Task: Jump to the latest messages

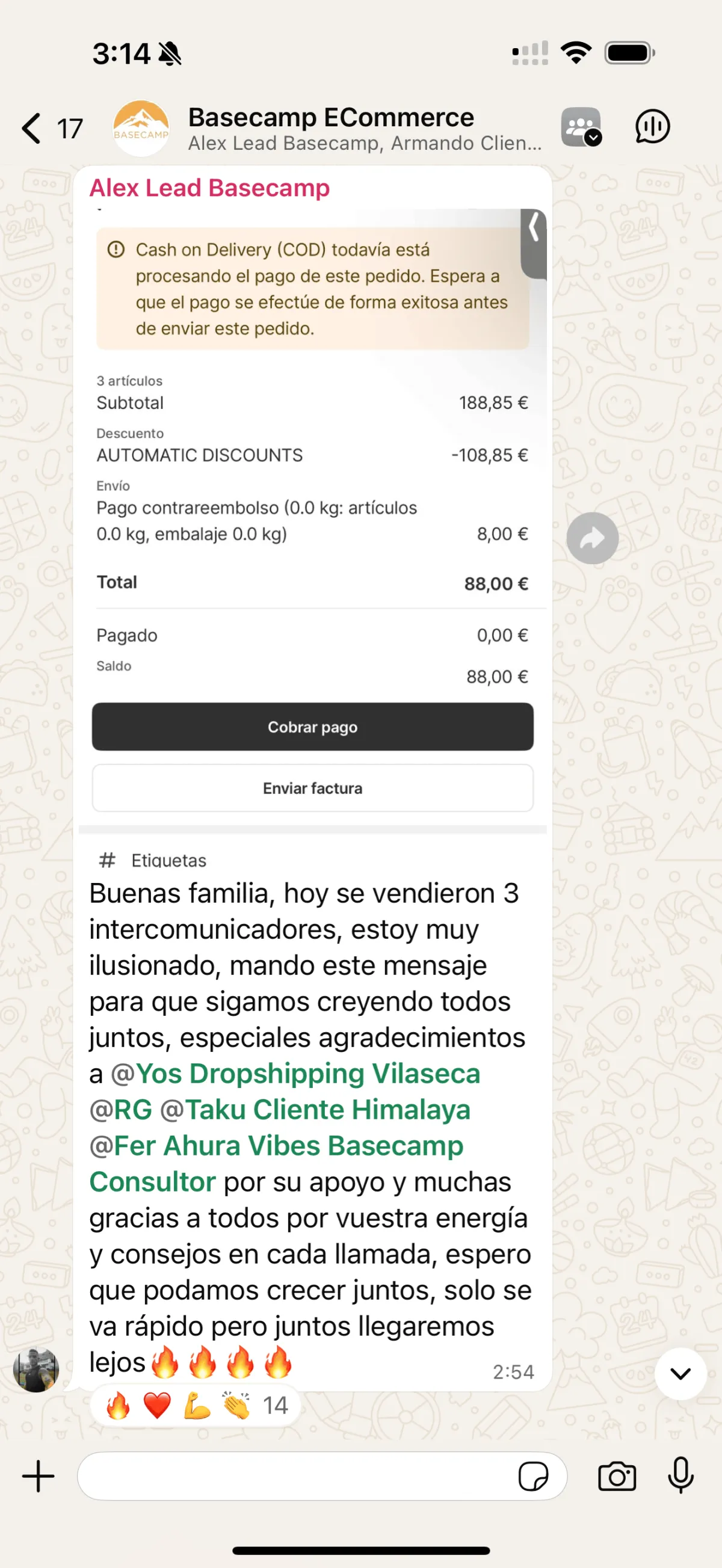Action: tap(680, 1374)
